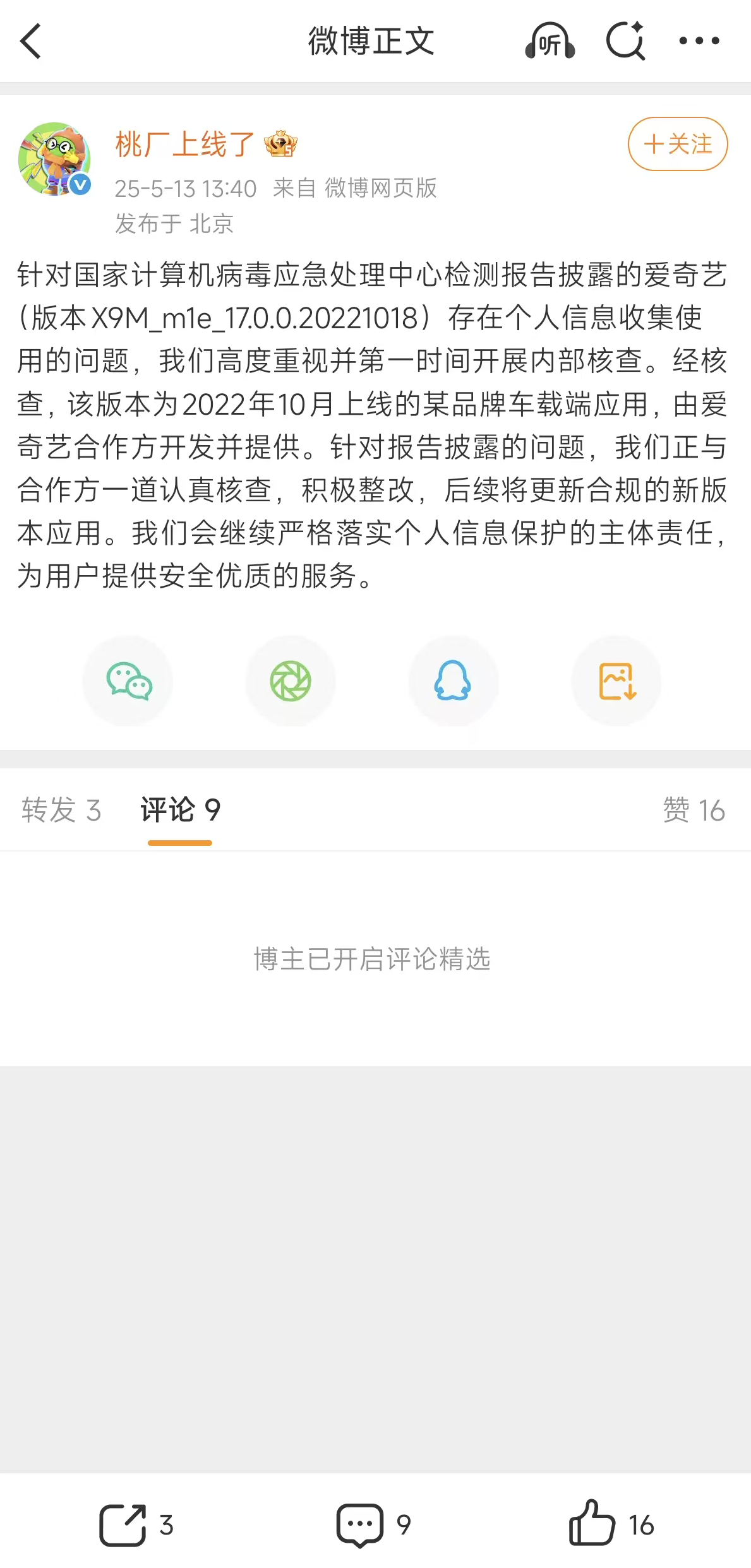Open the AI search icon in the top bar
Viewport: 751px width, 1568px height.
tap(625, 42)
